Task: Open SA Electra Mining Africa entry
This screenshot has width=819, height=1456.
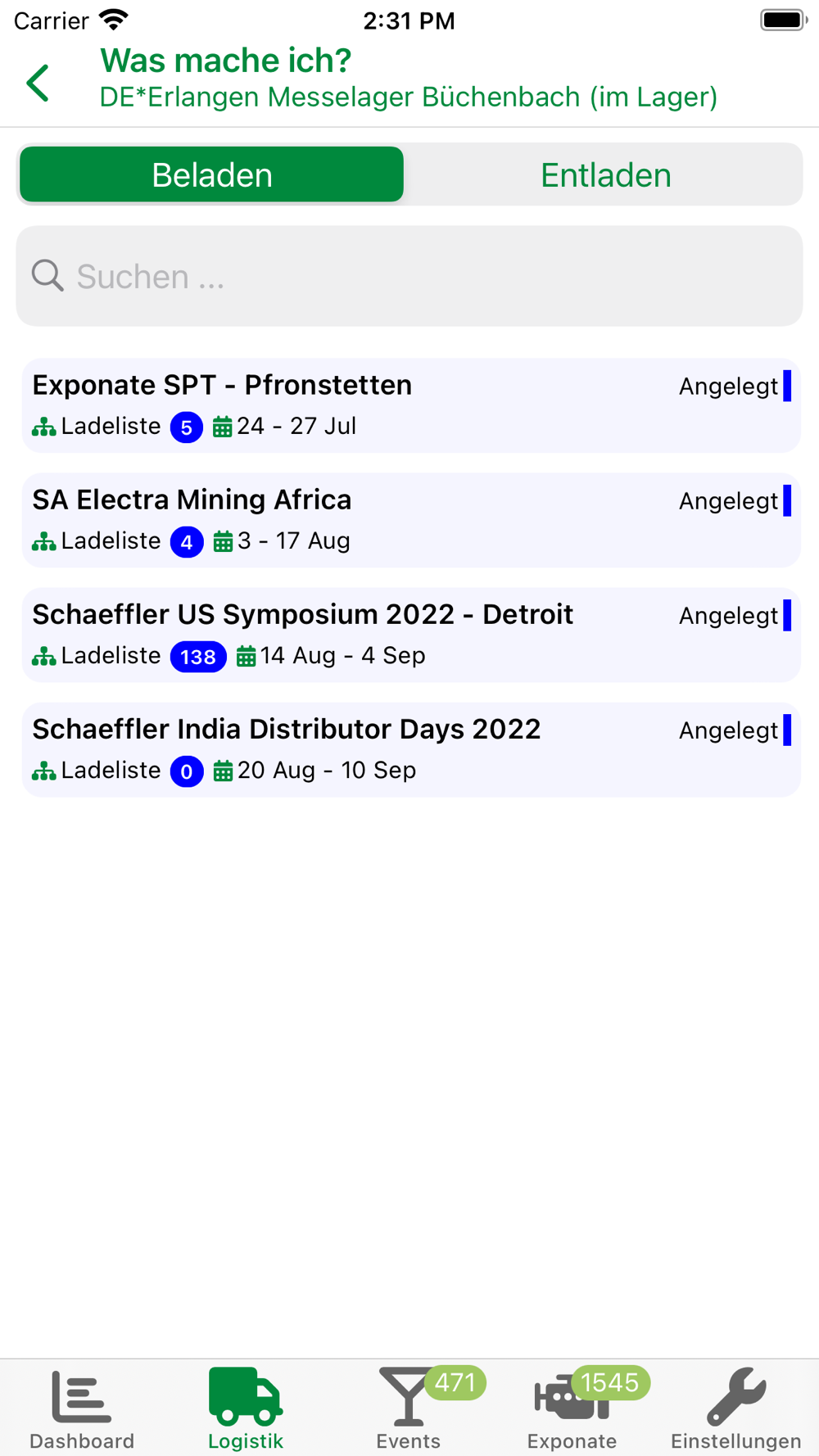Action: pyautogui.click(x=411, y=520)
